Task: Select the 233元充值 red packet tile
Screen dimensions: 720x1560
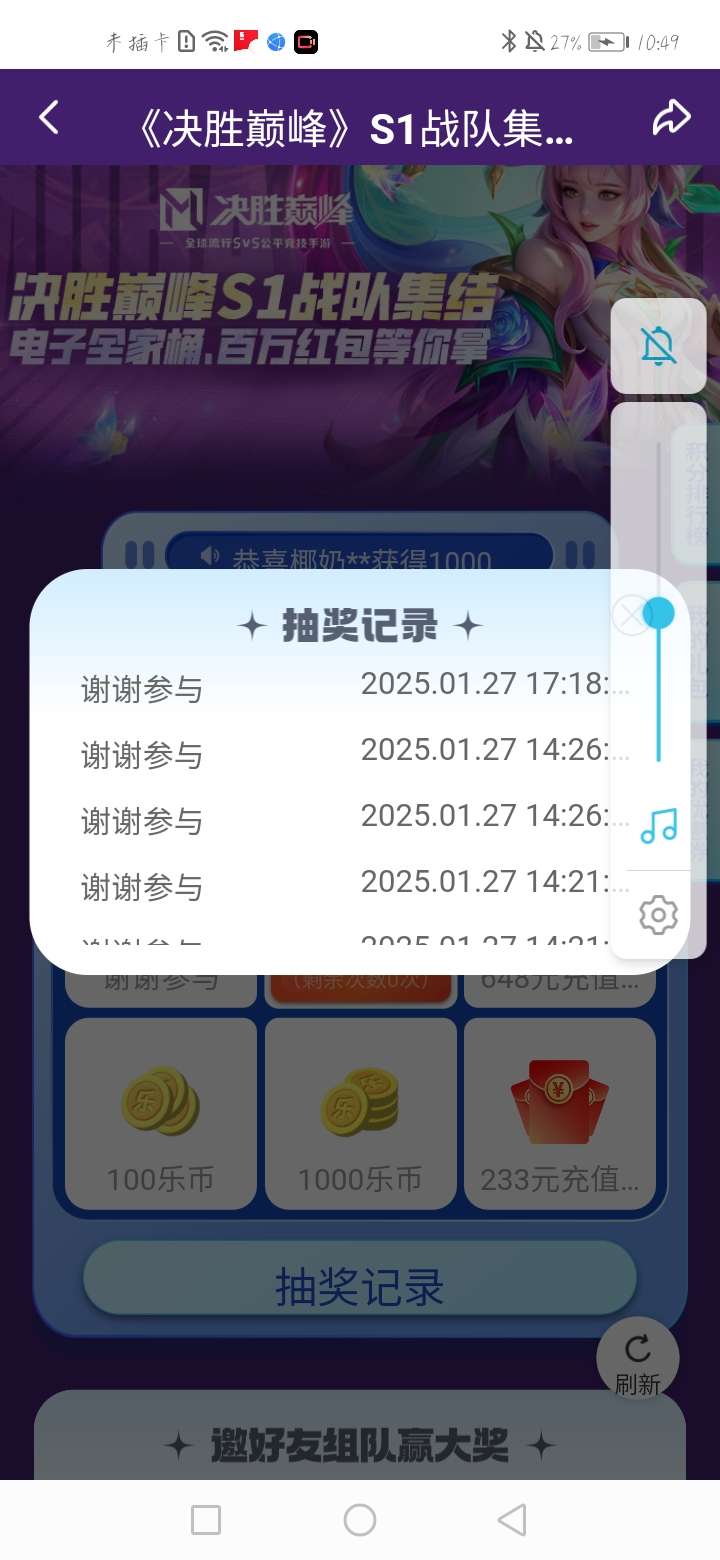Action: pyautogui.click(x=560, y=1113)
